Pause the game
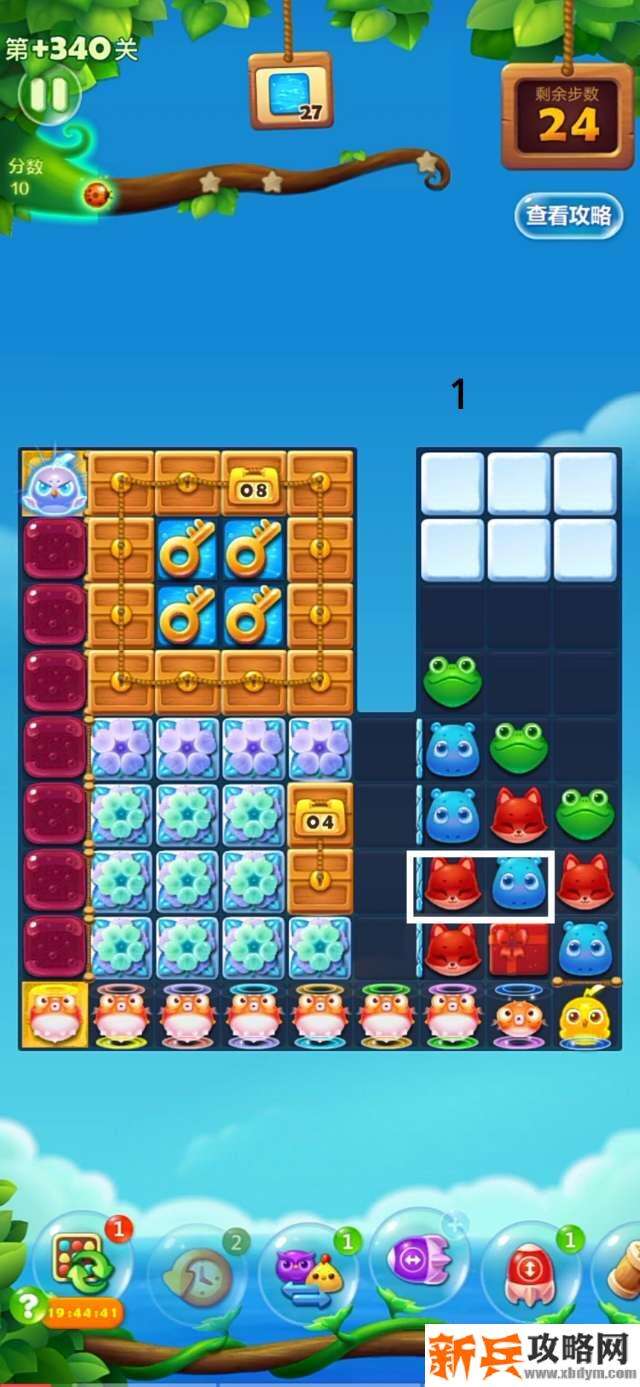This screenshot has height=1387, width=640. tap(49, 95)
